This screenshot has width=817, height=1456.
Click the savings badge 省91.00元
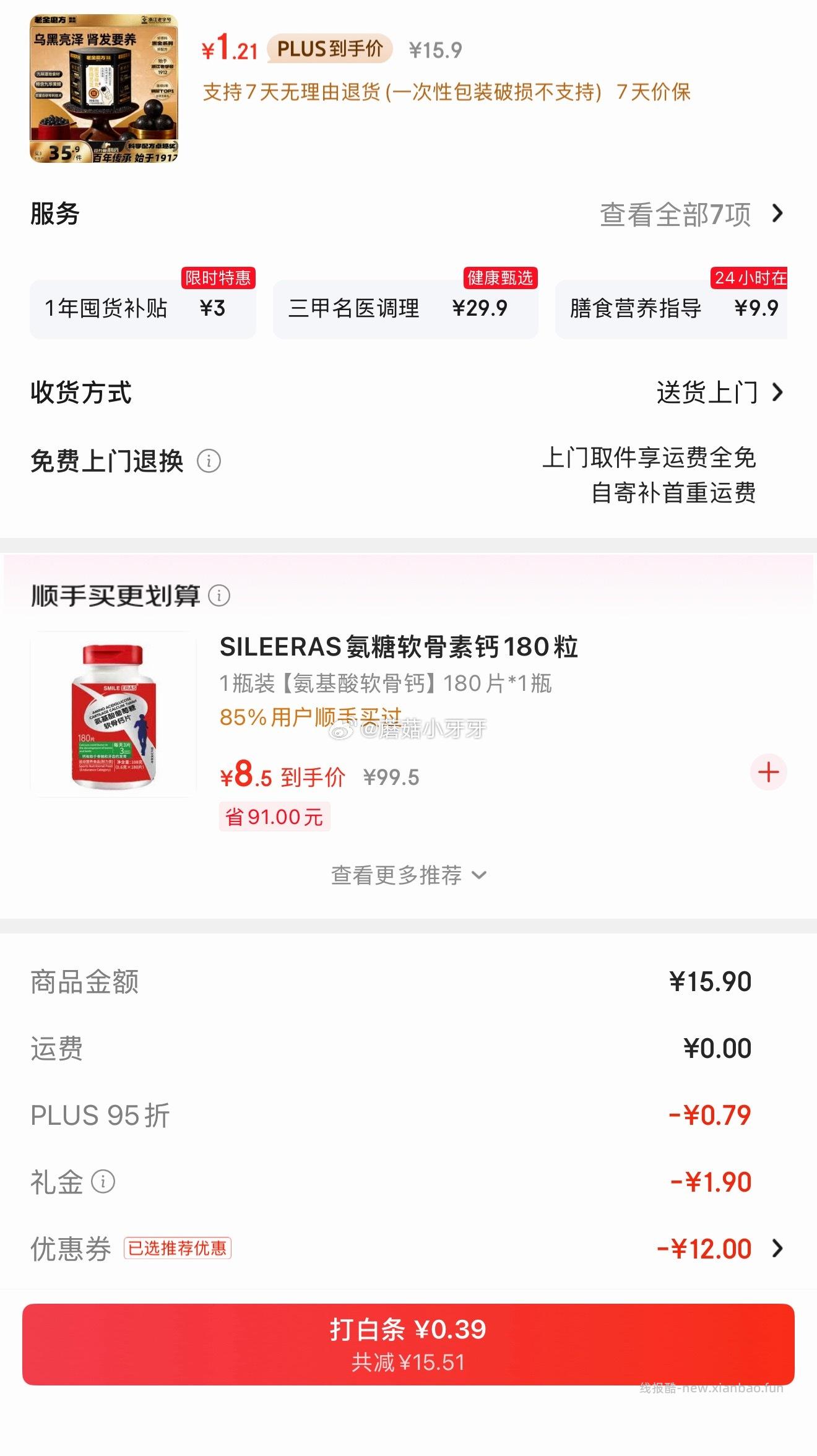coord(275,817)
